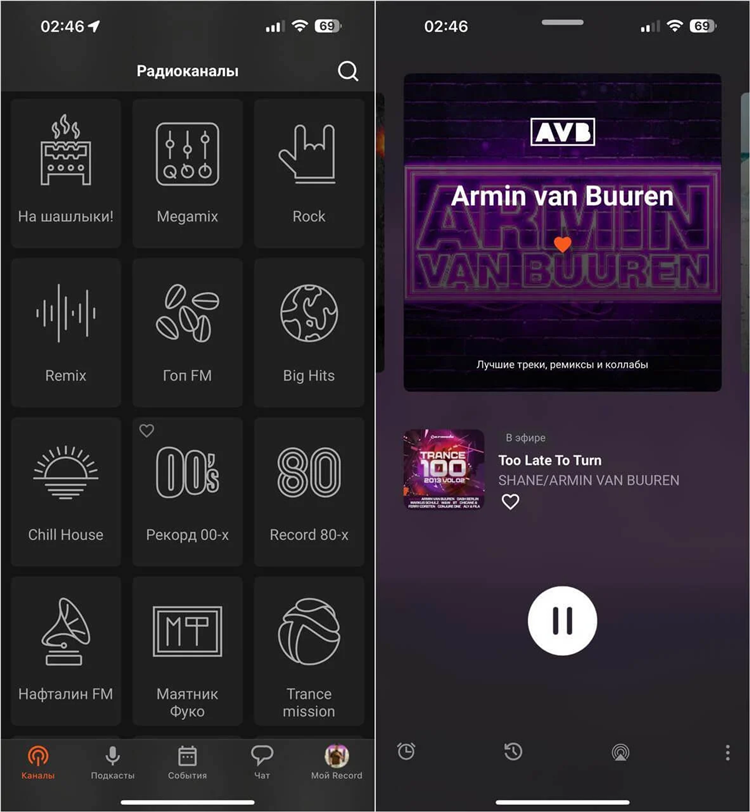Select the Маятник Фуко channel
Screen dimensions: 750x812
187,650
